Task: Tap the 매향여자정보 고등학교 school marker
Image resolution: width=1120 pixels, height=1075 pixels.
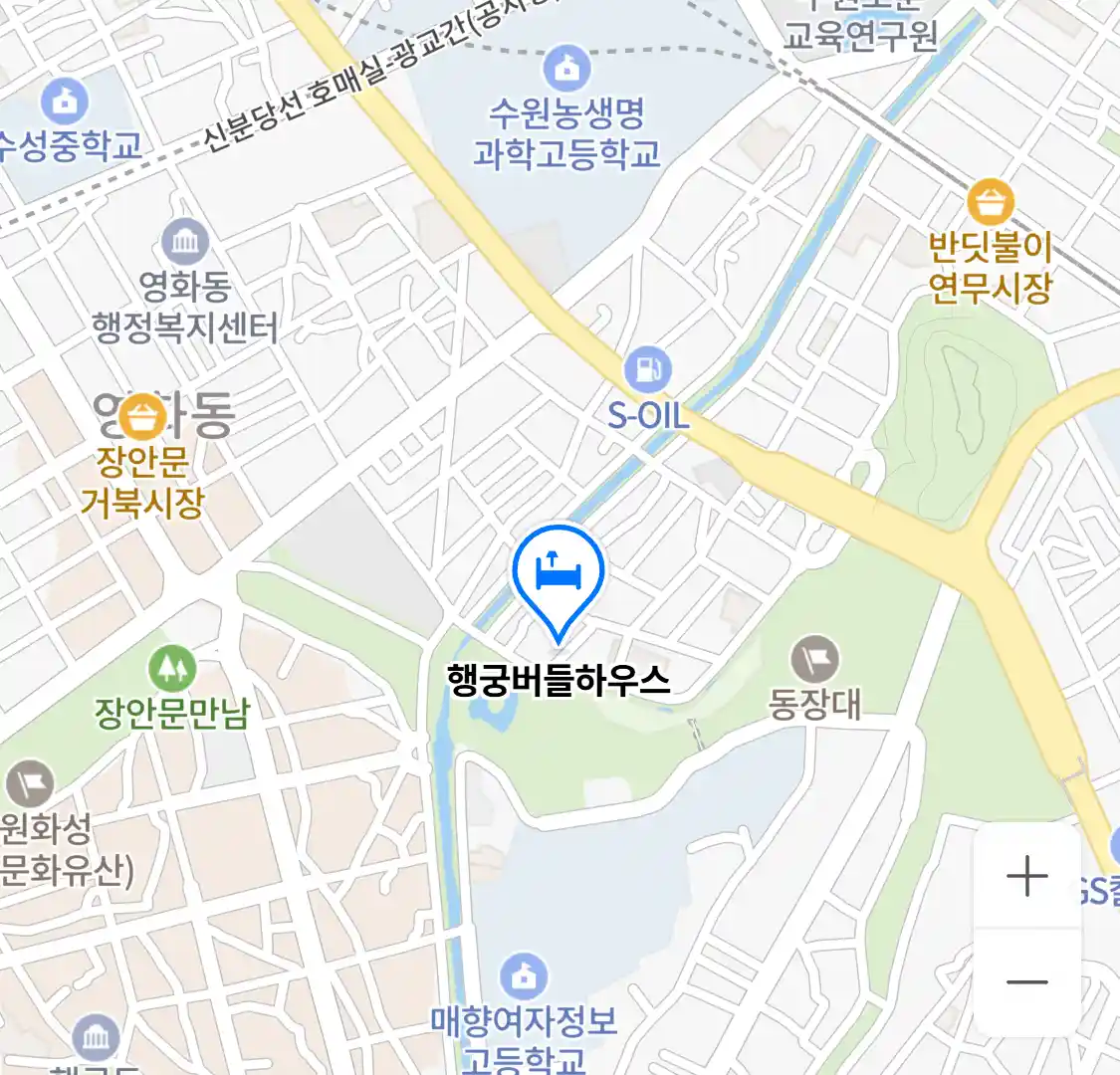Action: pyautogui.click(x=524, y=977)
